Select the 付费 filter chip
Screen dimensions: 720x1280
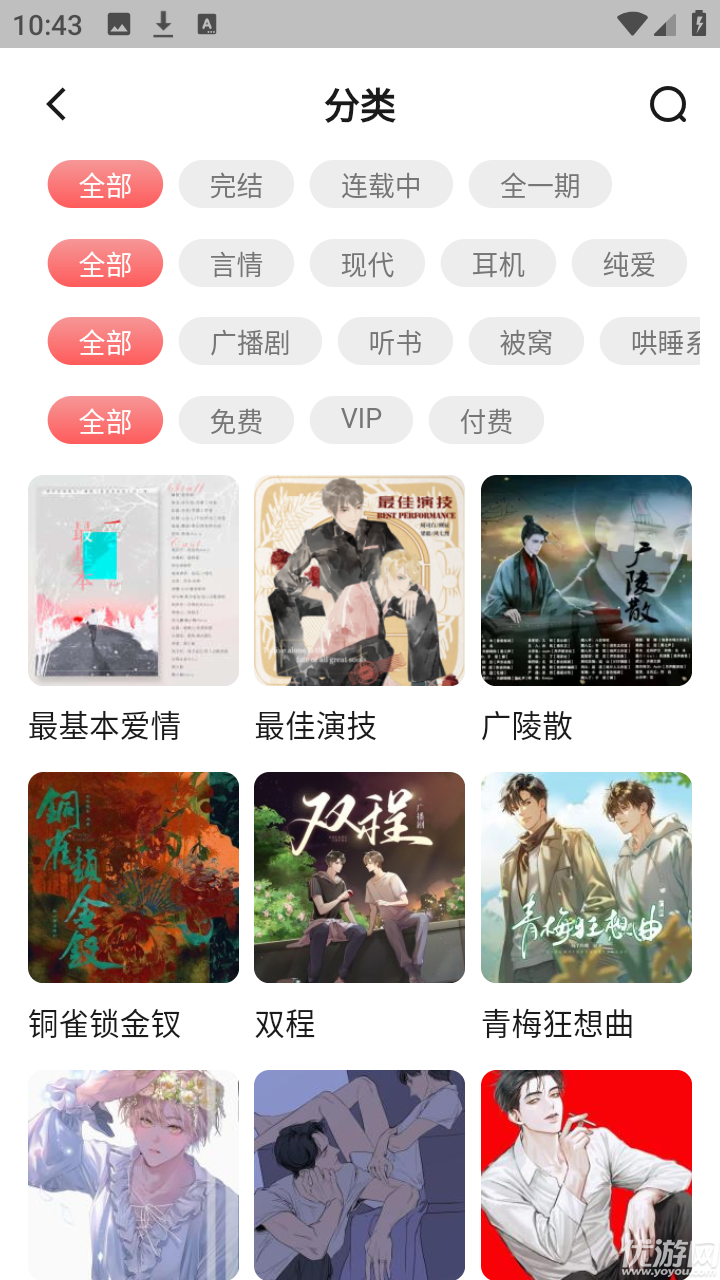coord(486,421)
